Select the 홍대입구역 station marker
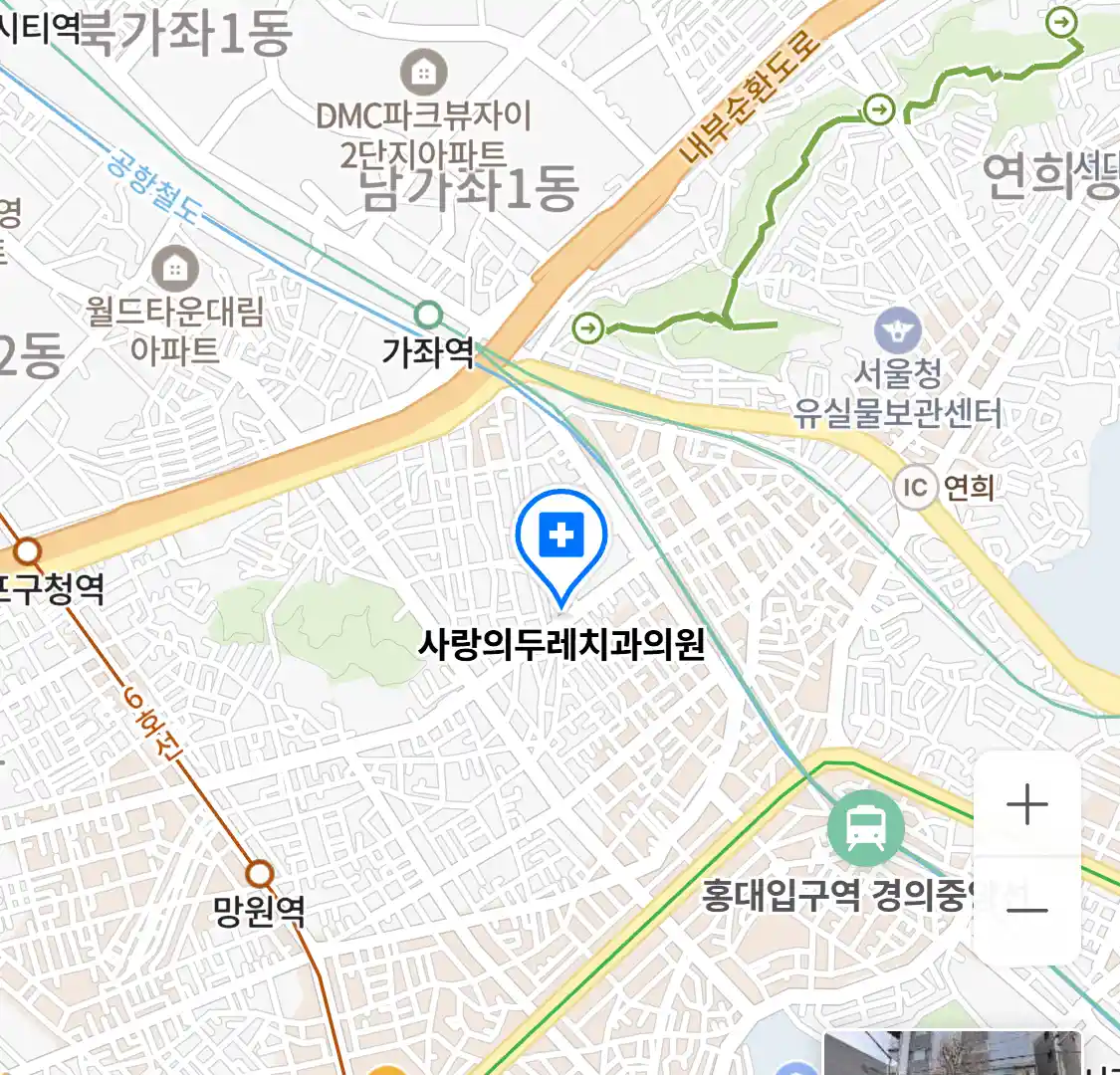 click(x=865, y=828)
